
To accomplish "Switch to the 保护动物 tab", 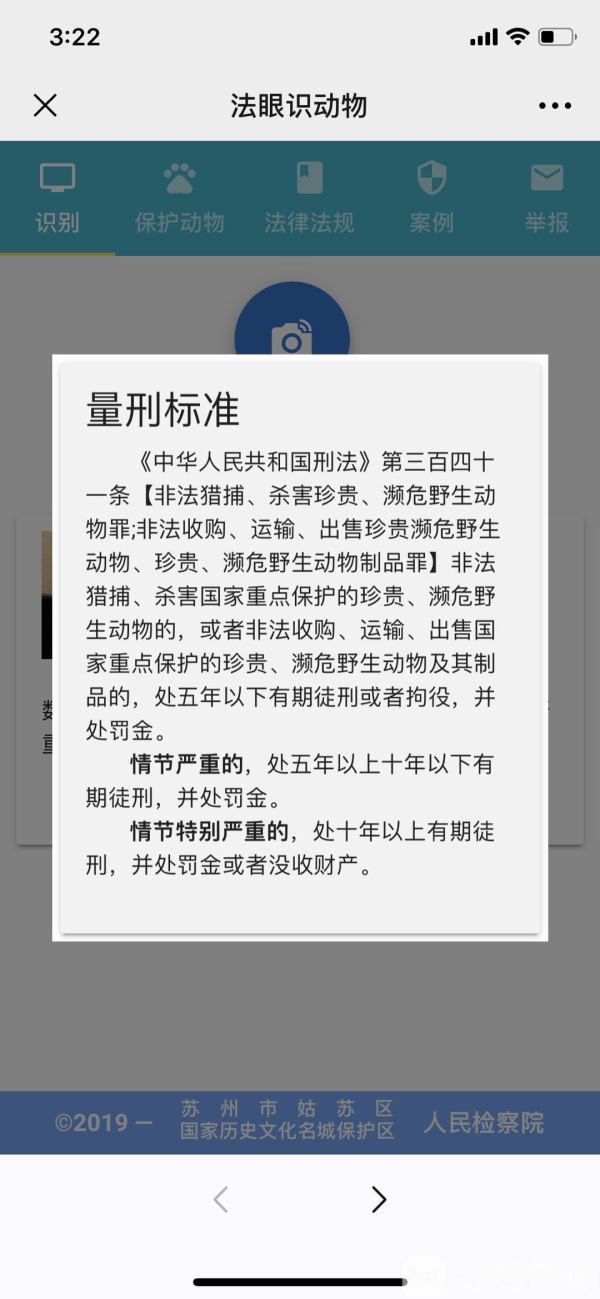I will click(x=179, y=199).
